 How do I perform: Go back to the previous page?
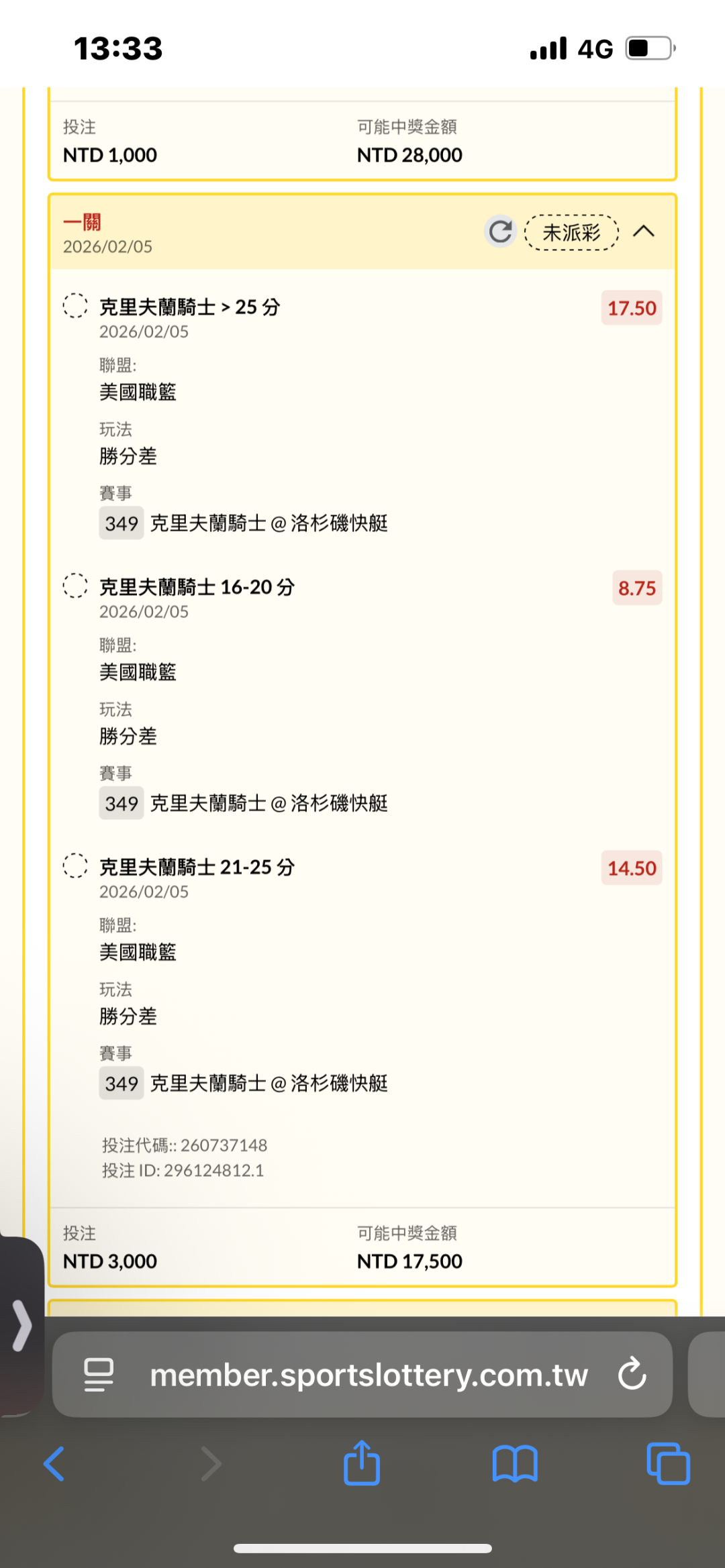tap(54, 1463)
